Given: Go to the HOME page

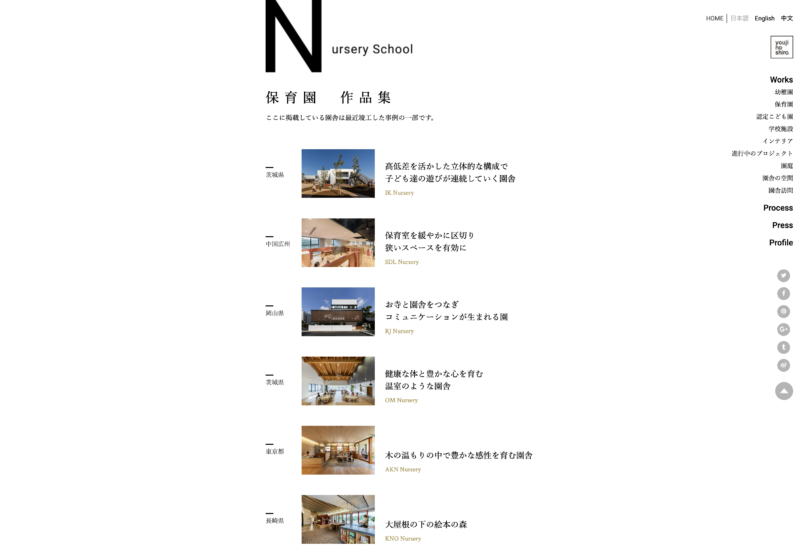Looking at the screenshot, I should coord(714,18).
